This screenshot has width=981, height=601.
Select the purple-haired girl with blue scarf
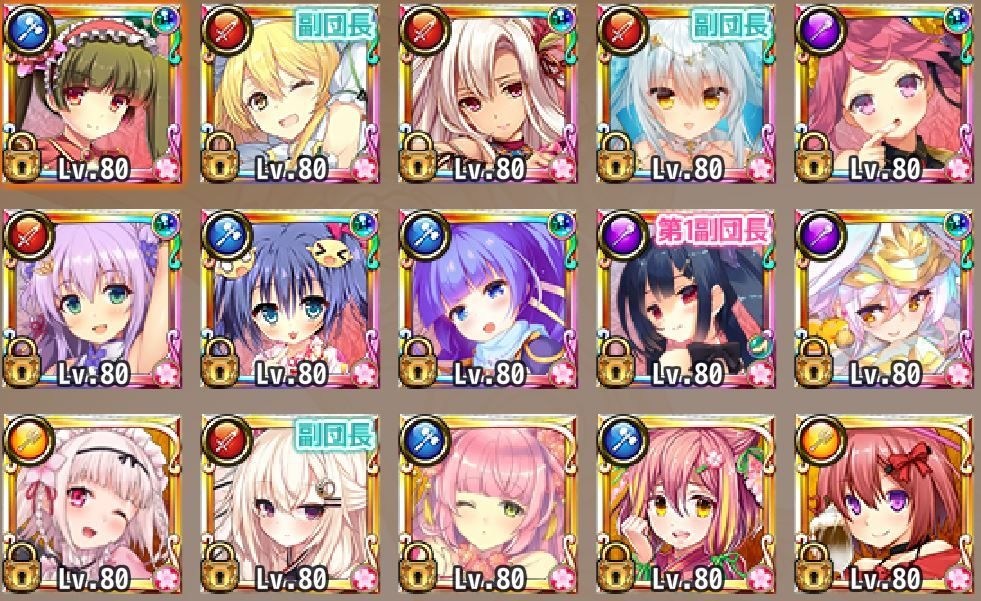[x=487, y=298]
